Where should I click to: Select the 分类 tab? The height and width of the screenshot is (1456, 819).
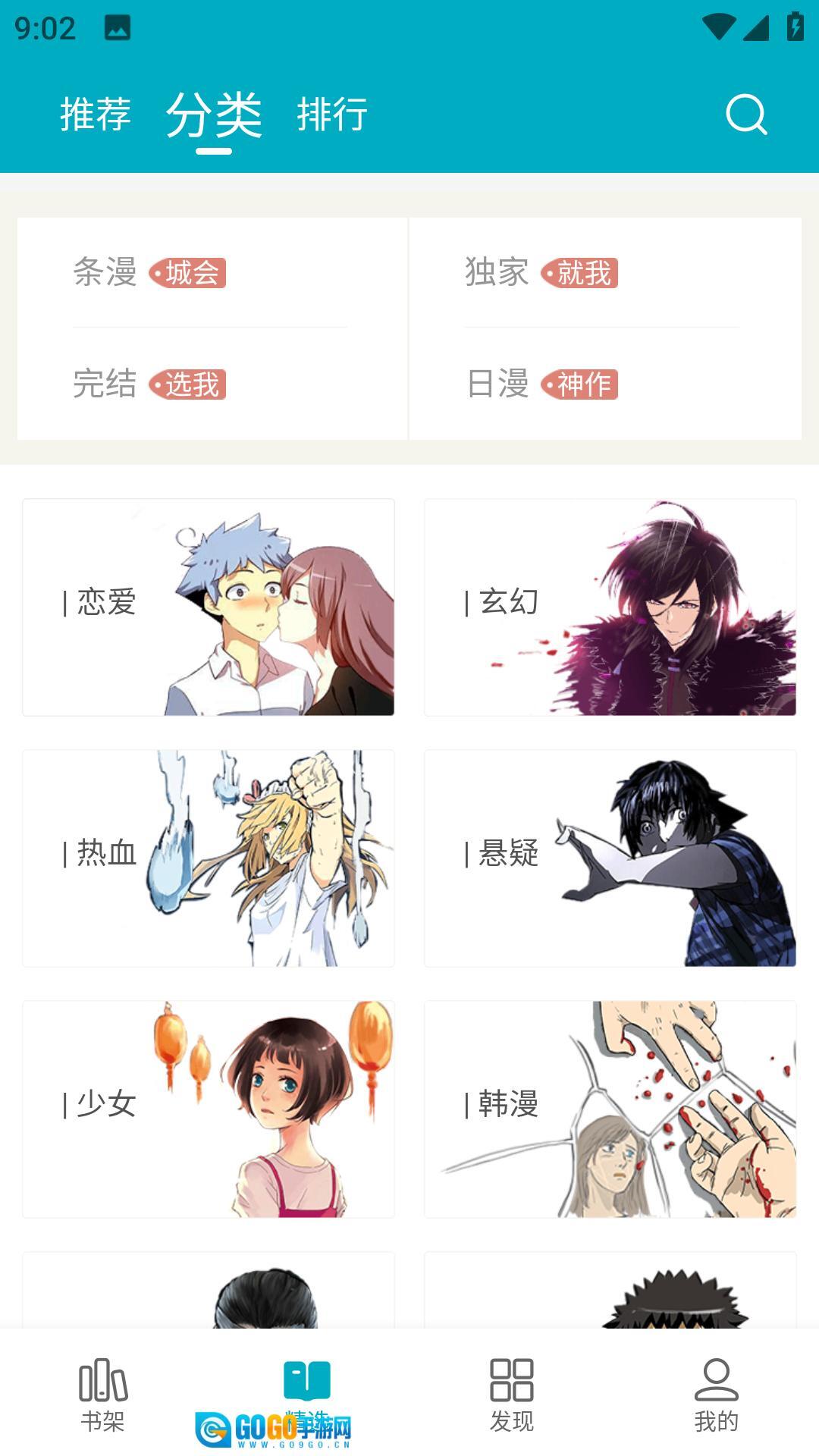coord(215,115)
